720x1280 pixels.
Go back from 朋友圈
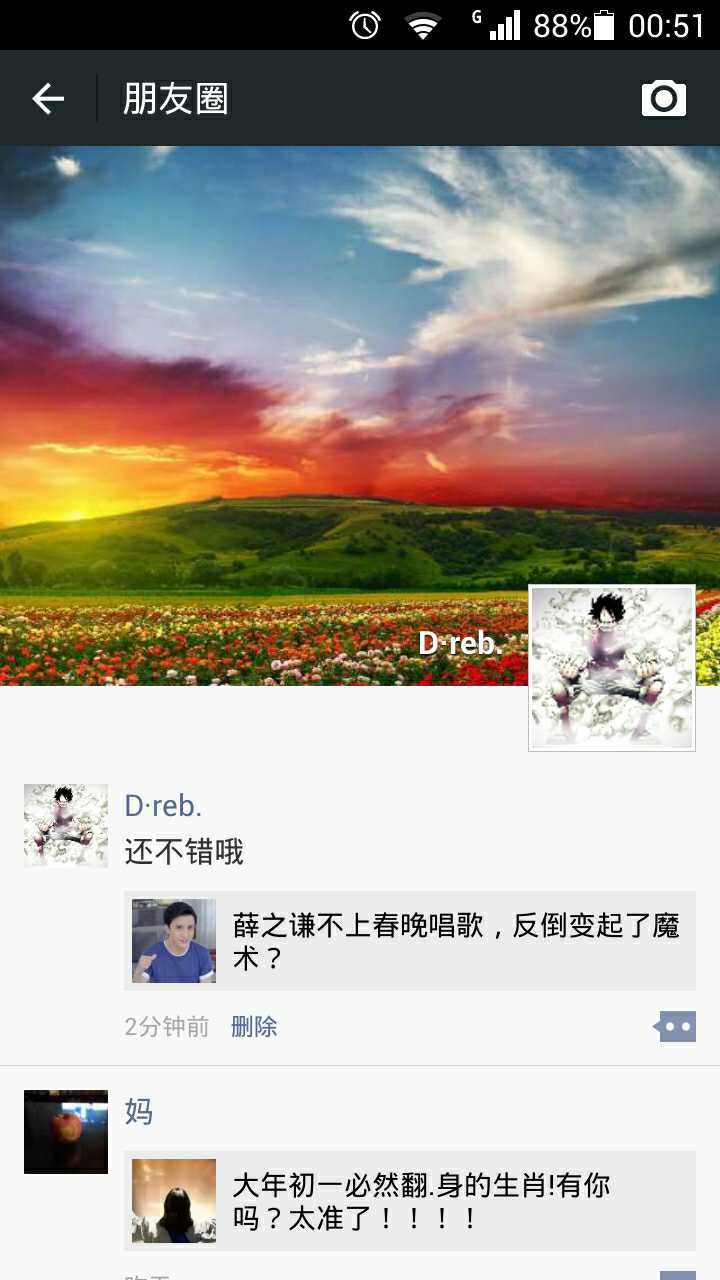point(48,99)
